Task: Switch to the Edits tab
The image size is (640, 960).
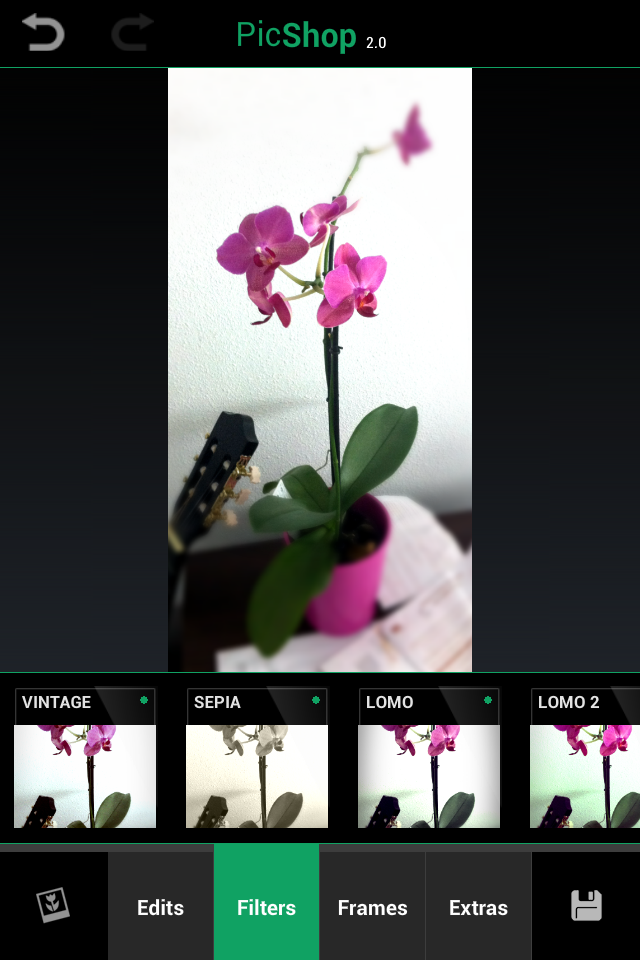Action: [x=160, y=907]
